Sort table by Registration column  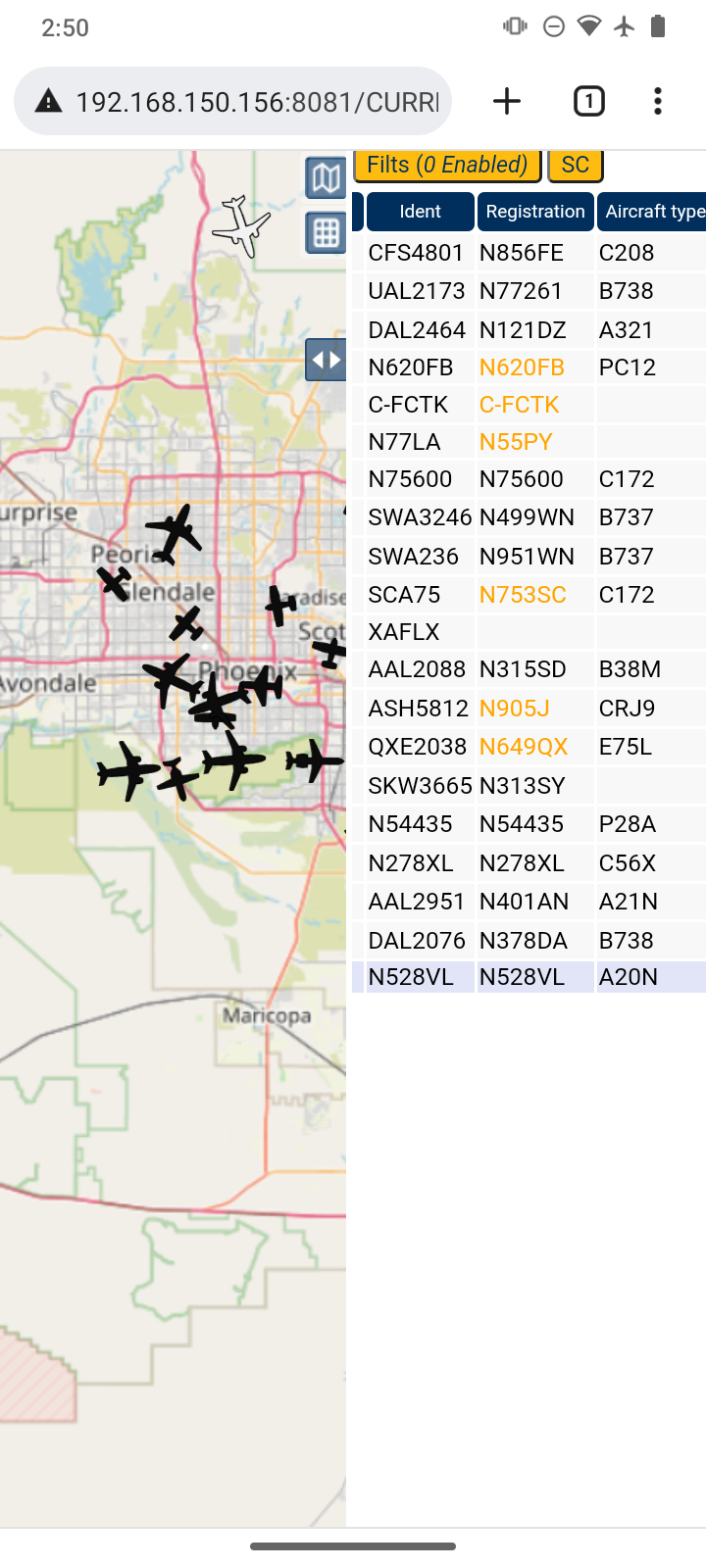pyautogui.click(x=534, y=212)
